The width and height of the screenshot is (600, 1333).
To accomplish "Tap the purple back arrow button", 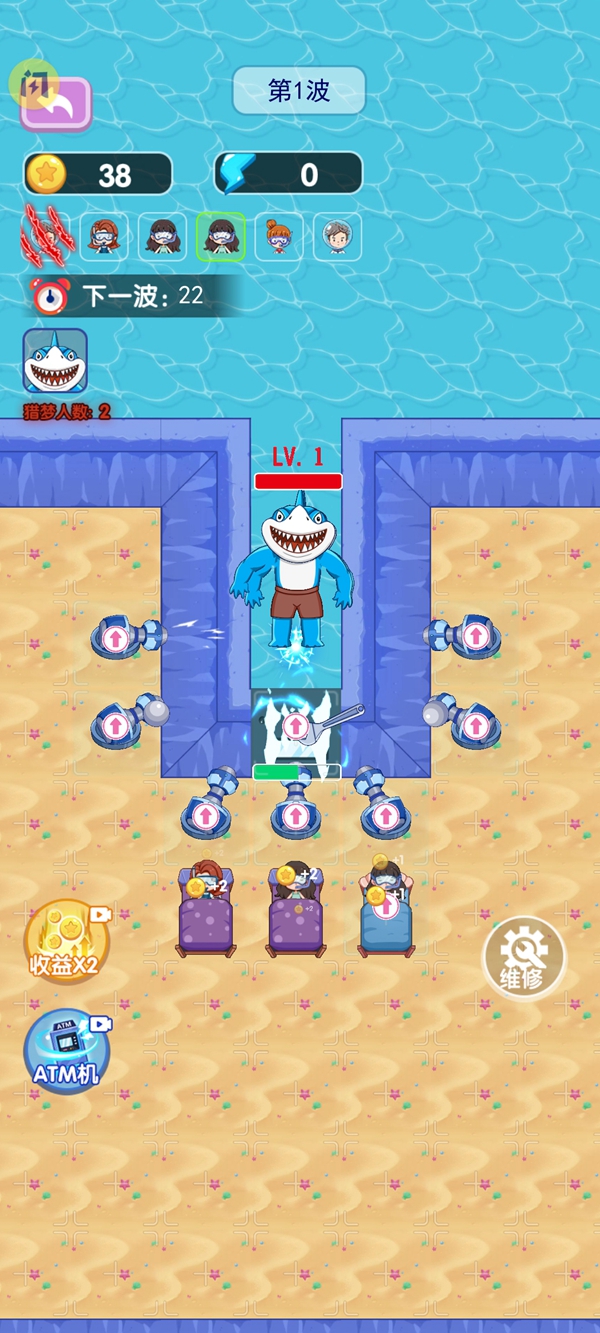I will click(57, 103).
